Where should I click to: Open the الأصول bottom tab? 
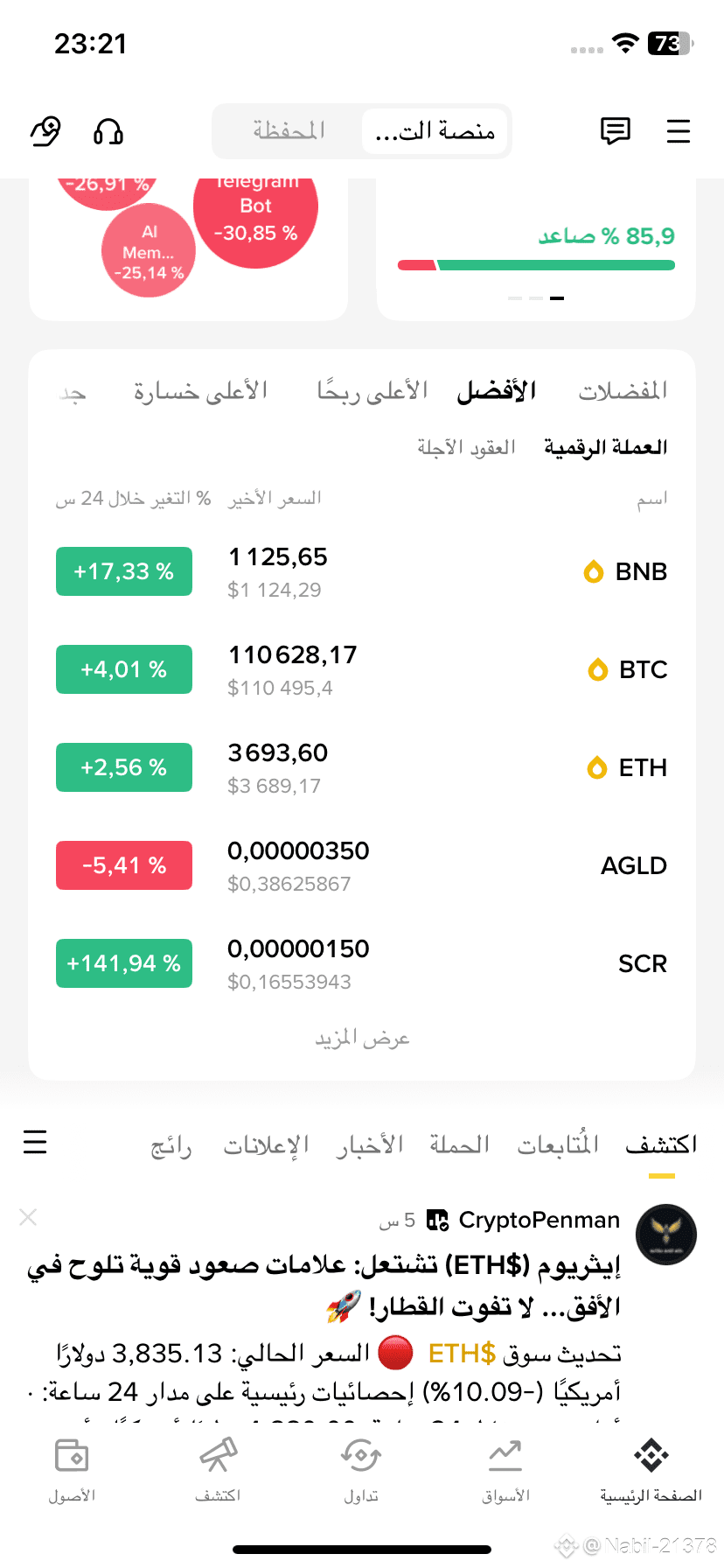(x=72, y=1472)
